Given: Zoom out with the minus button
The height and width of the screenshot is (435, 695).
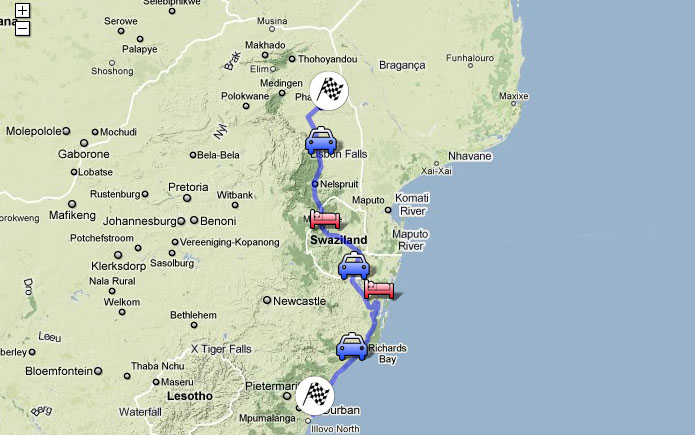Looking at the screenshot, I should tap(22, 28).
